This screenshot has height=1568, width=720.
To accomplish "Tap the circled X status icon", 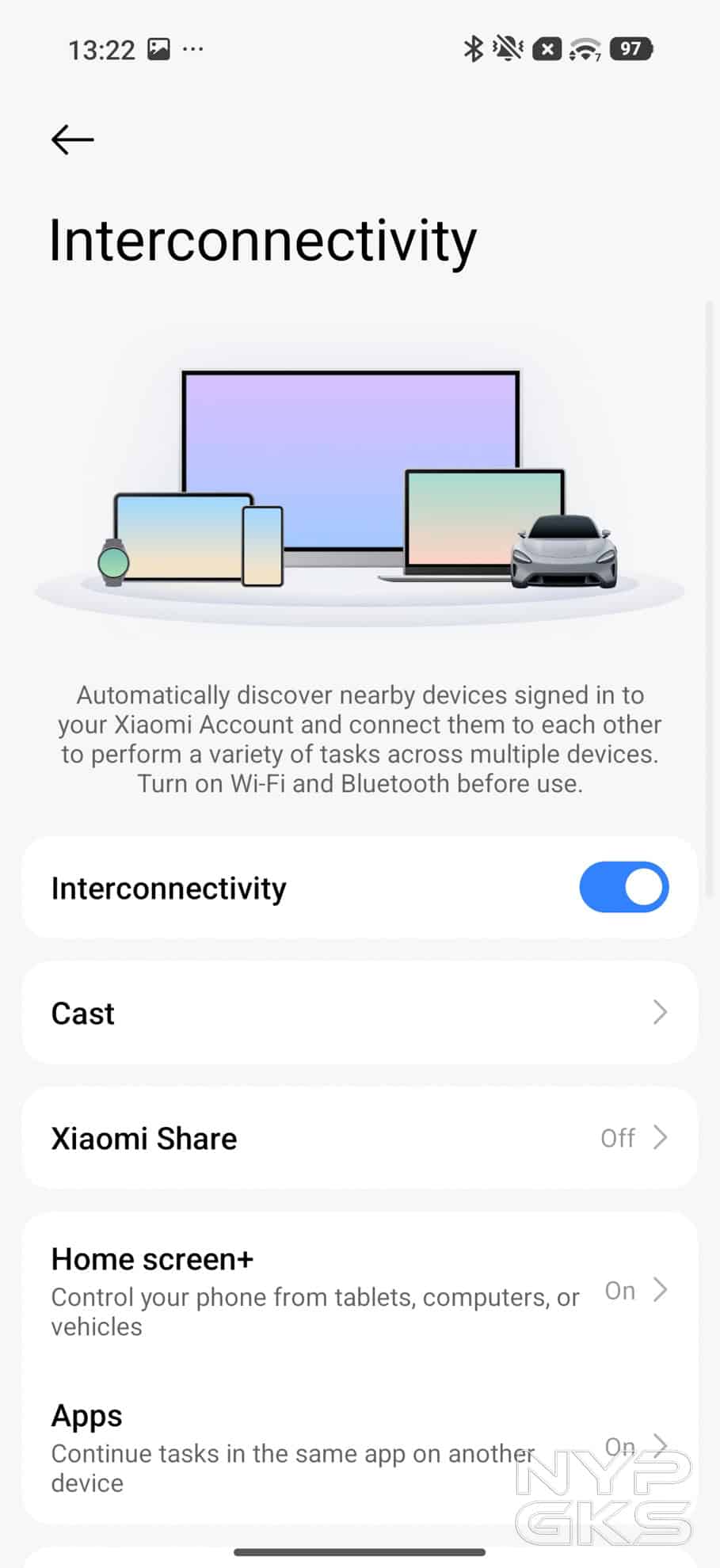I will 547,49.
